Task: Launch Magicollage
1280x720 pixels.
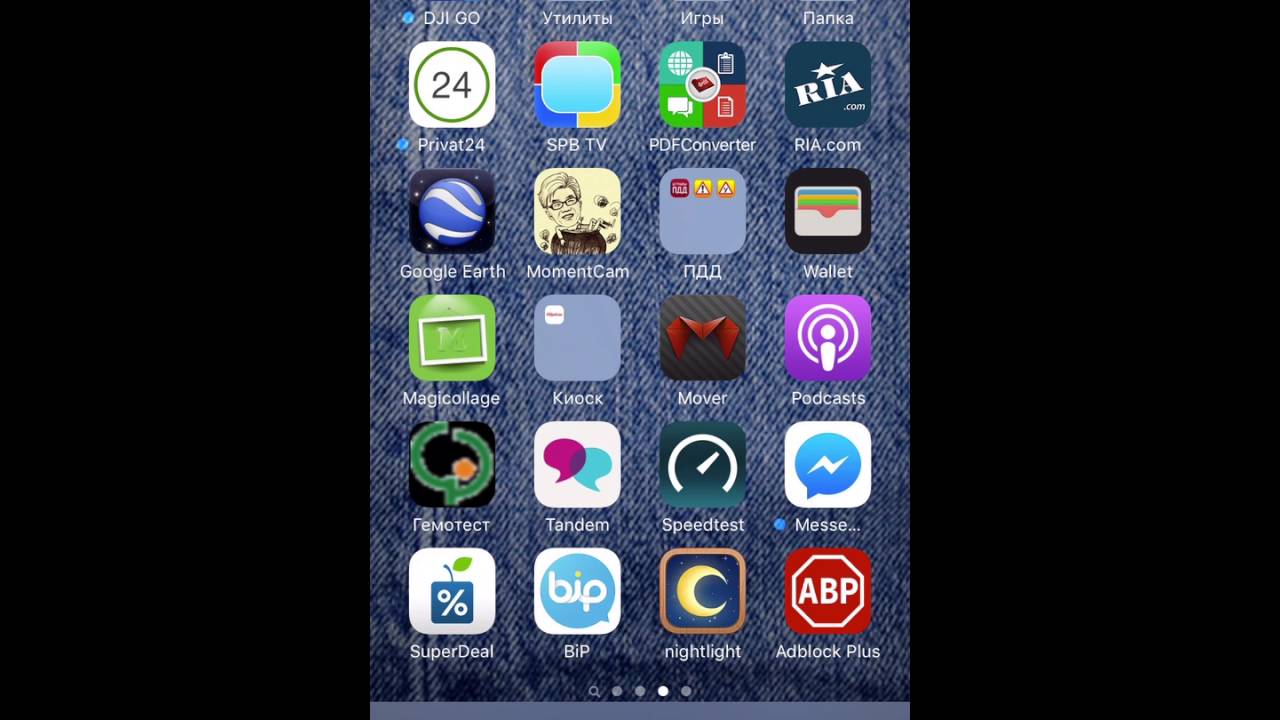Action: (452, 338)
